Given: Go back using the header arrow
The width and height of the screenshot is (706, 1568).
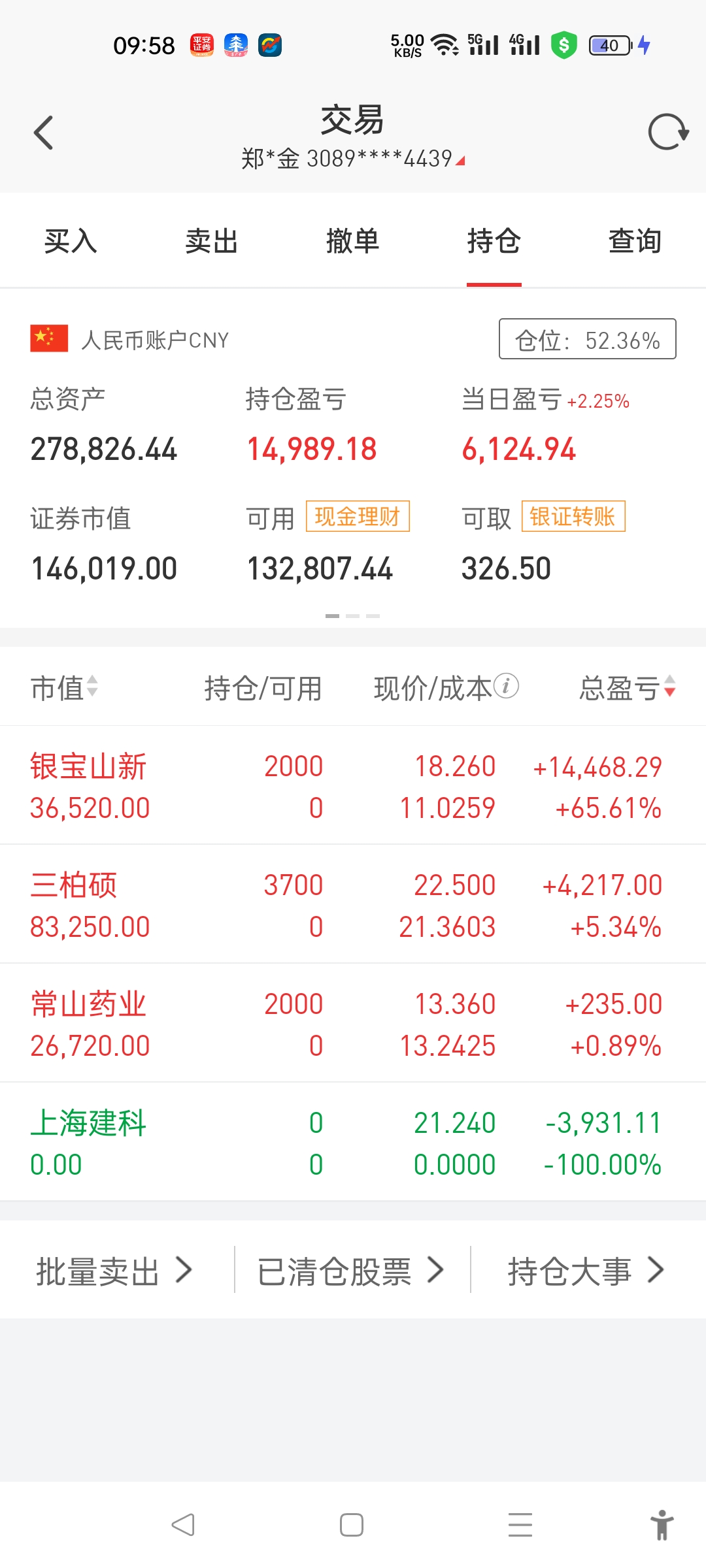Looking at the screenshot, I should [43, 133].
